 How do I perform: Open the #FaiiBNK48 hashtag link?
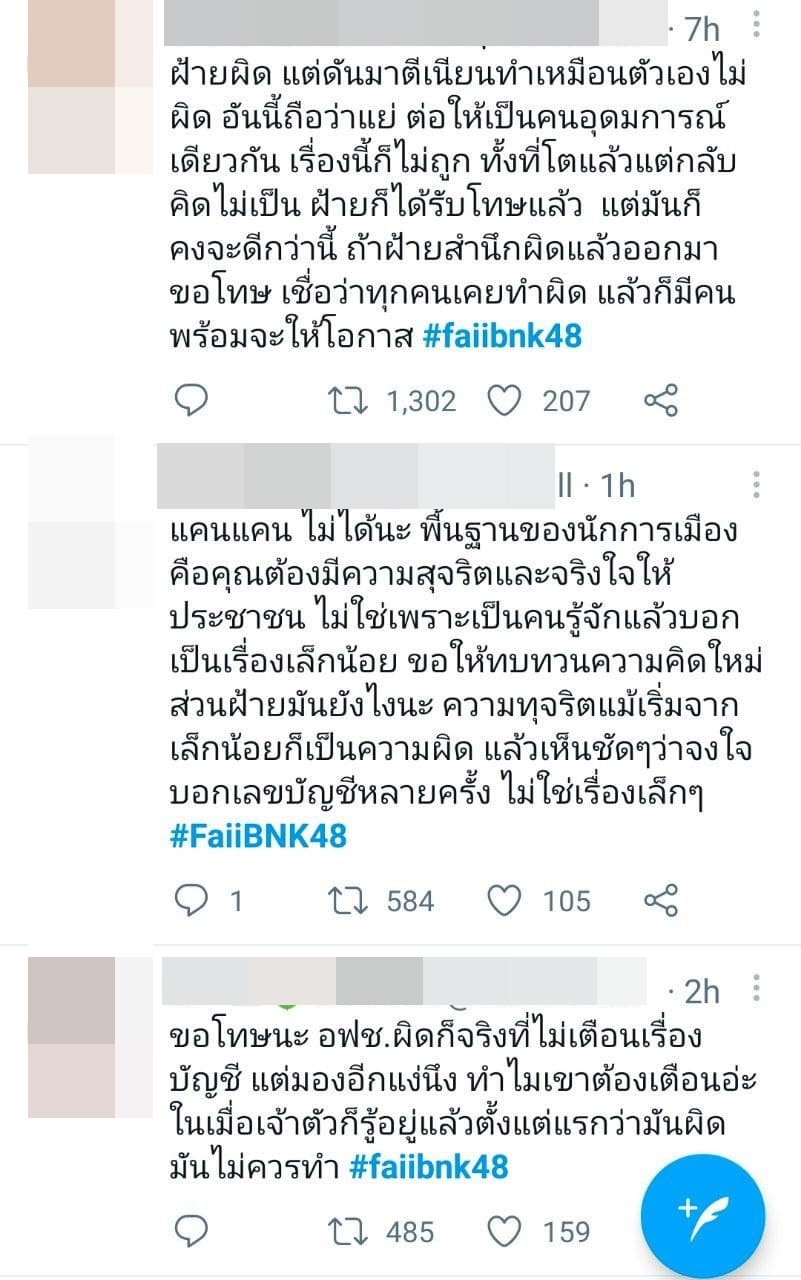(259, 835)
